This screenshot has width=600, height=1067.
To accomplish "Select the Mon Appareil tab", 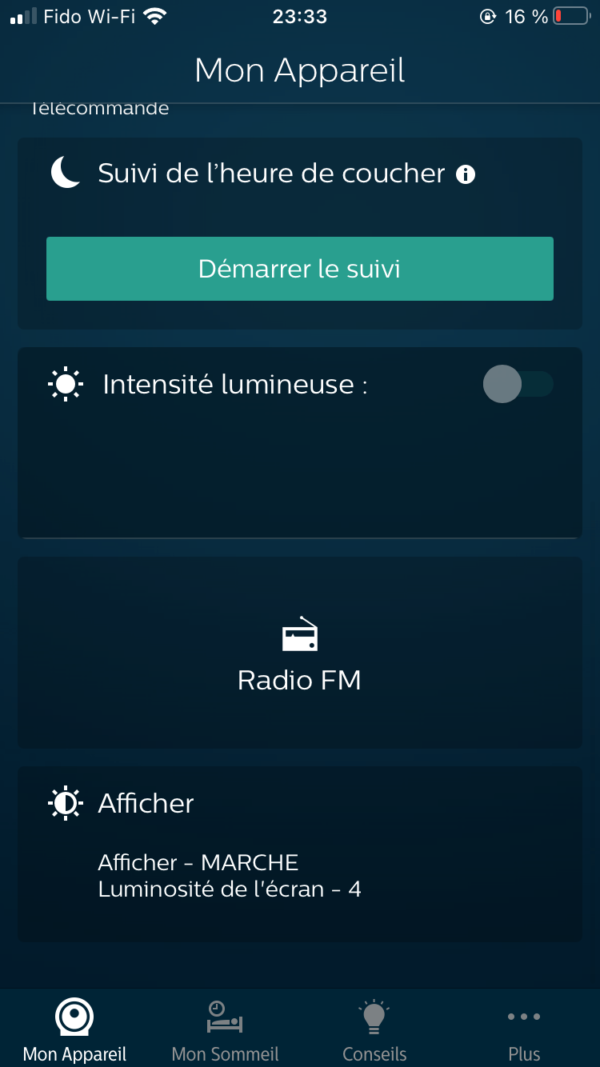I will pyautogui.click(x=75, y=1030).
